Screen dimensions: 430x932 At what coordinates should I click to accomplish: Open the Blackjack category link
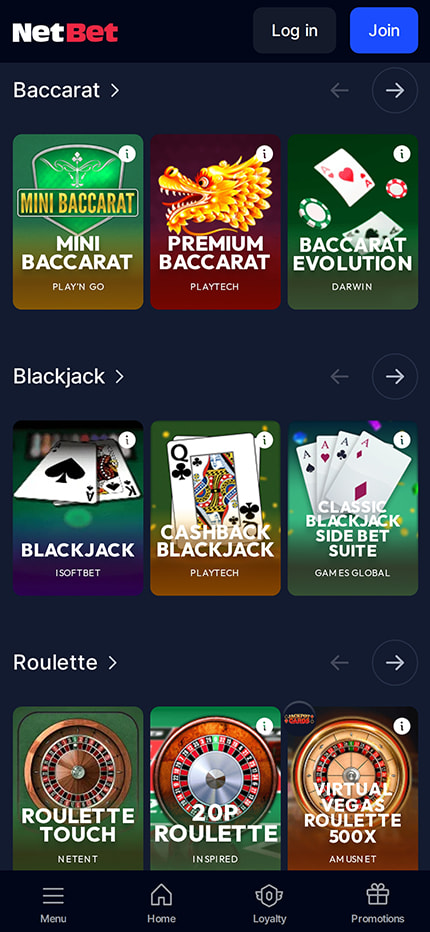click(x=68, y=376)
